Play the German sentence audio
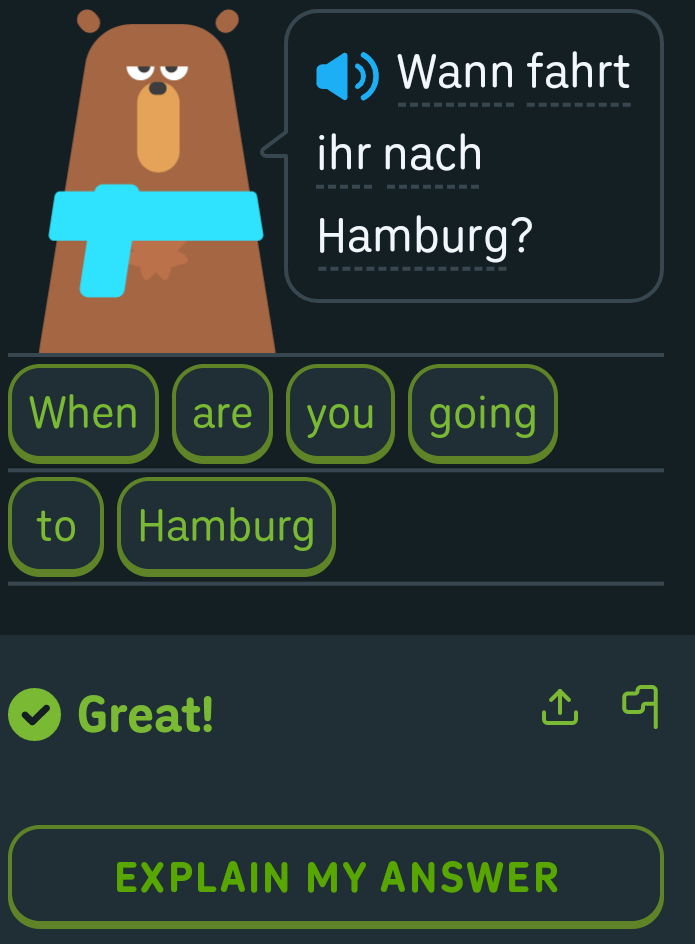 pyautogui.click(x=347, y=76)
